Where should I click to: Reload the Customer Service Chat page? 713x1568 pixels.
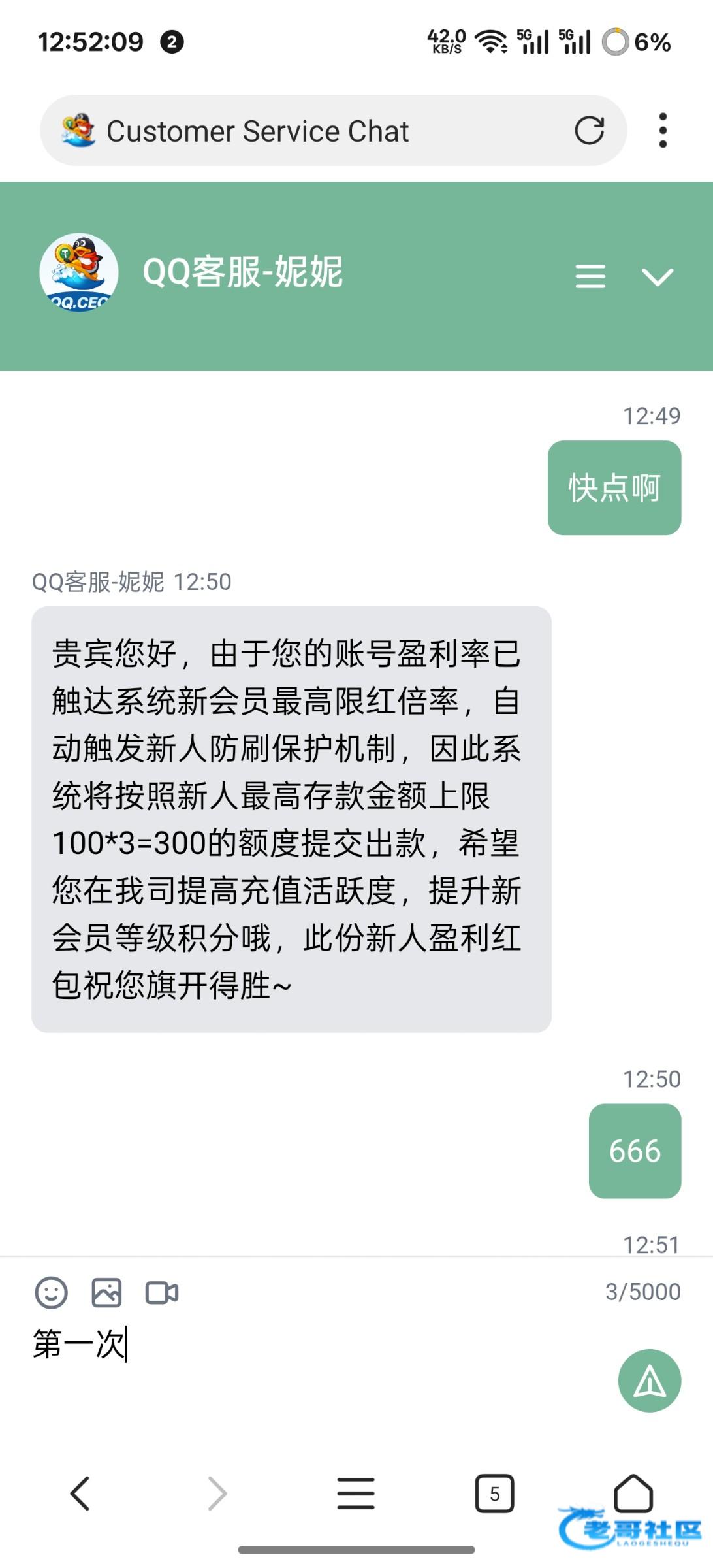point(589,131)
